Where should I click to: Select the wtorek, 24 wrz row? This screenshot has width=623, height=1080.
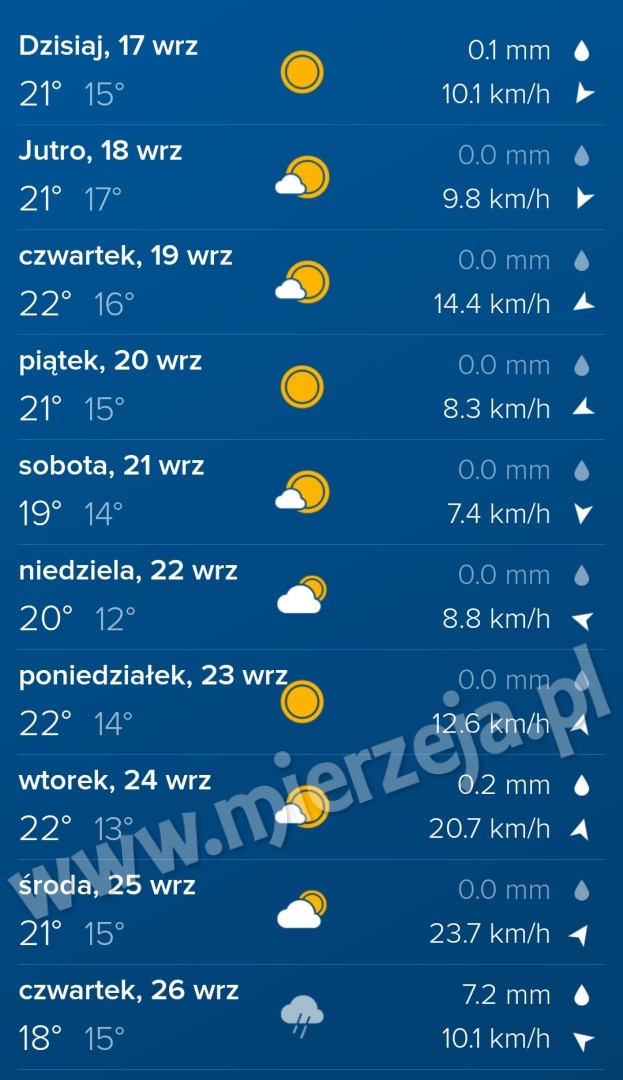tap(311, 807)
